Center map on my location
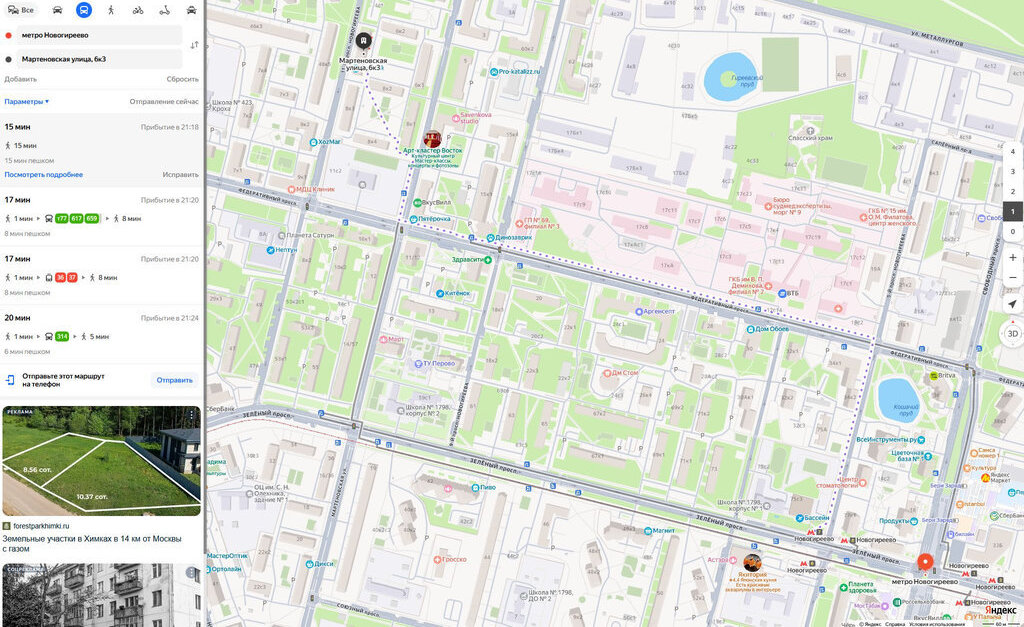This screenshot has height=627, width=1024. point(1012,304)
